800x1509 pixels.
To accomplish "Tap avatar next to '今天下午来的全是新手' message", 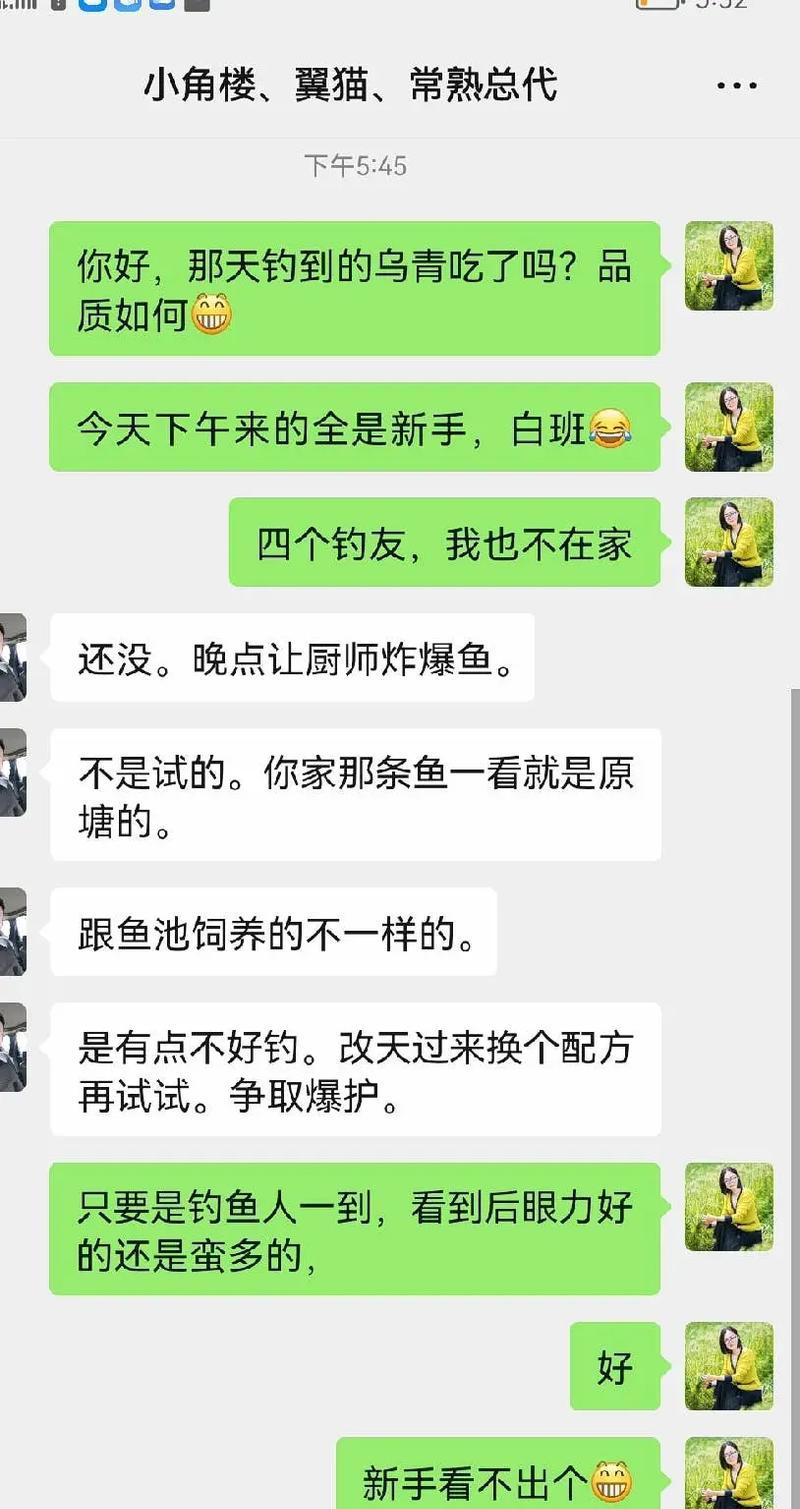I will [728, 427].
